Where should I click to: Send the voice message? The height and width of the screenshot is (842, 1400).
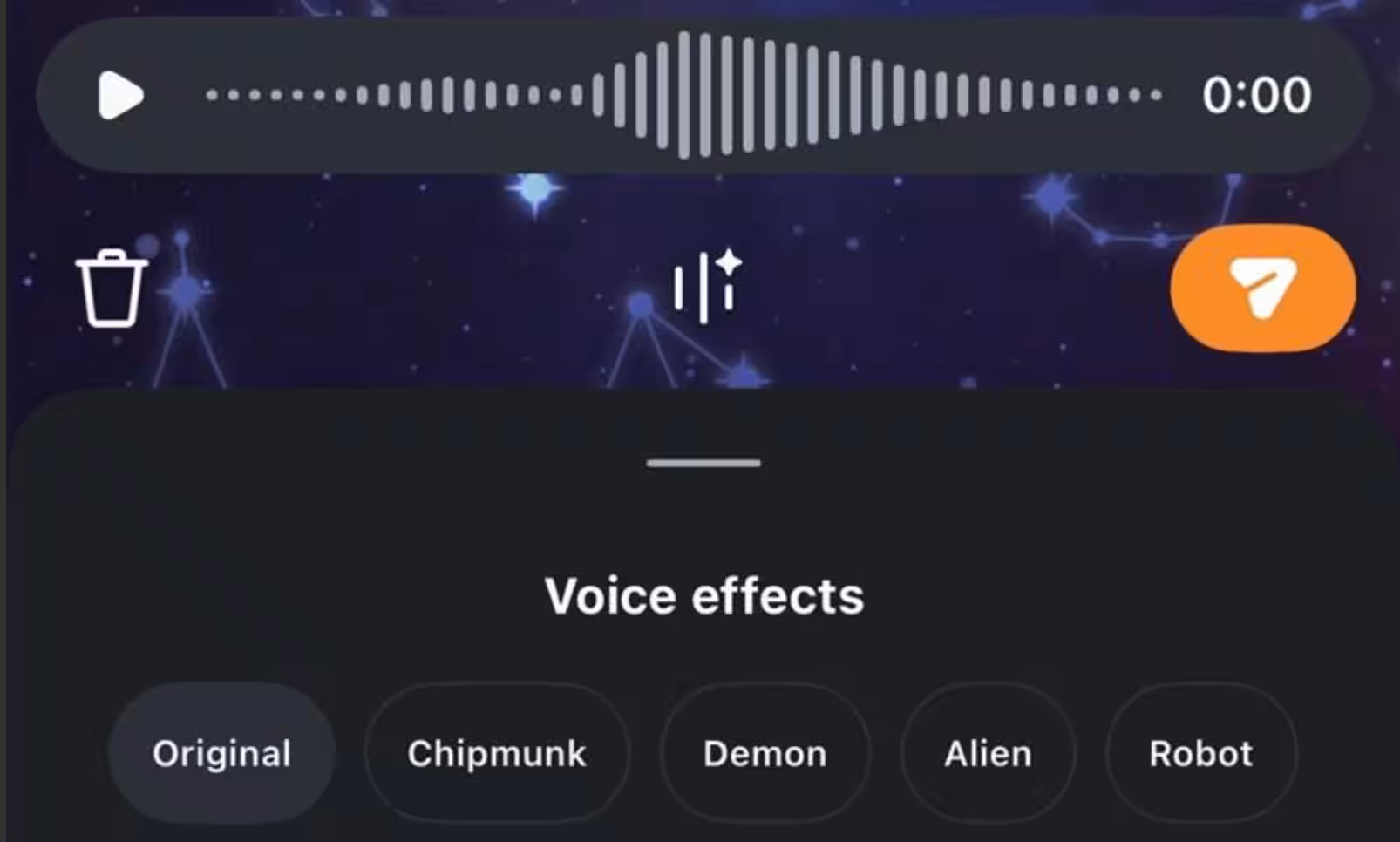tap(1262, 289)
